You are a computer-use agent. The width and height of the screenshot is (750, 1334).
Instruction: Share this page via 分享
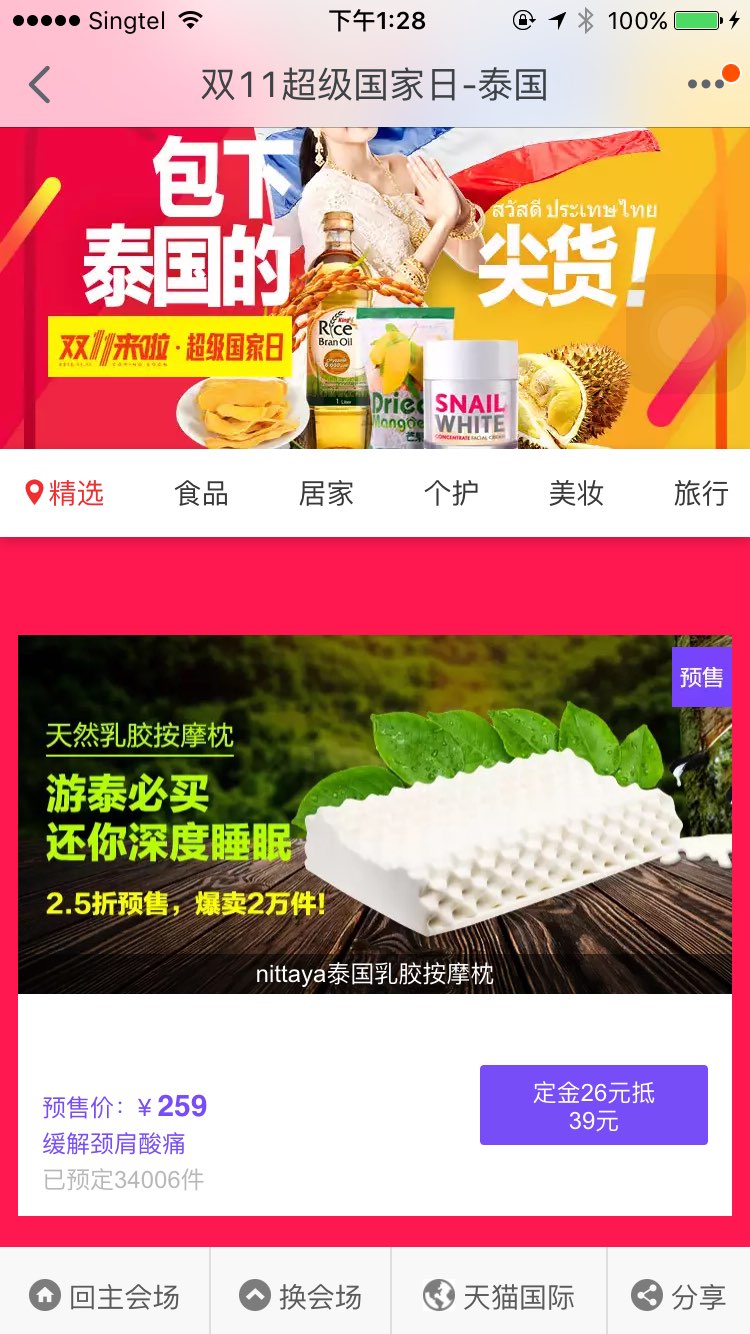679,1297
